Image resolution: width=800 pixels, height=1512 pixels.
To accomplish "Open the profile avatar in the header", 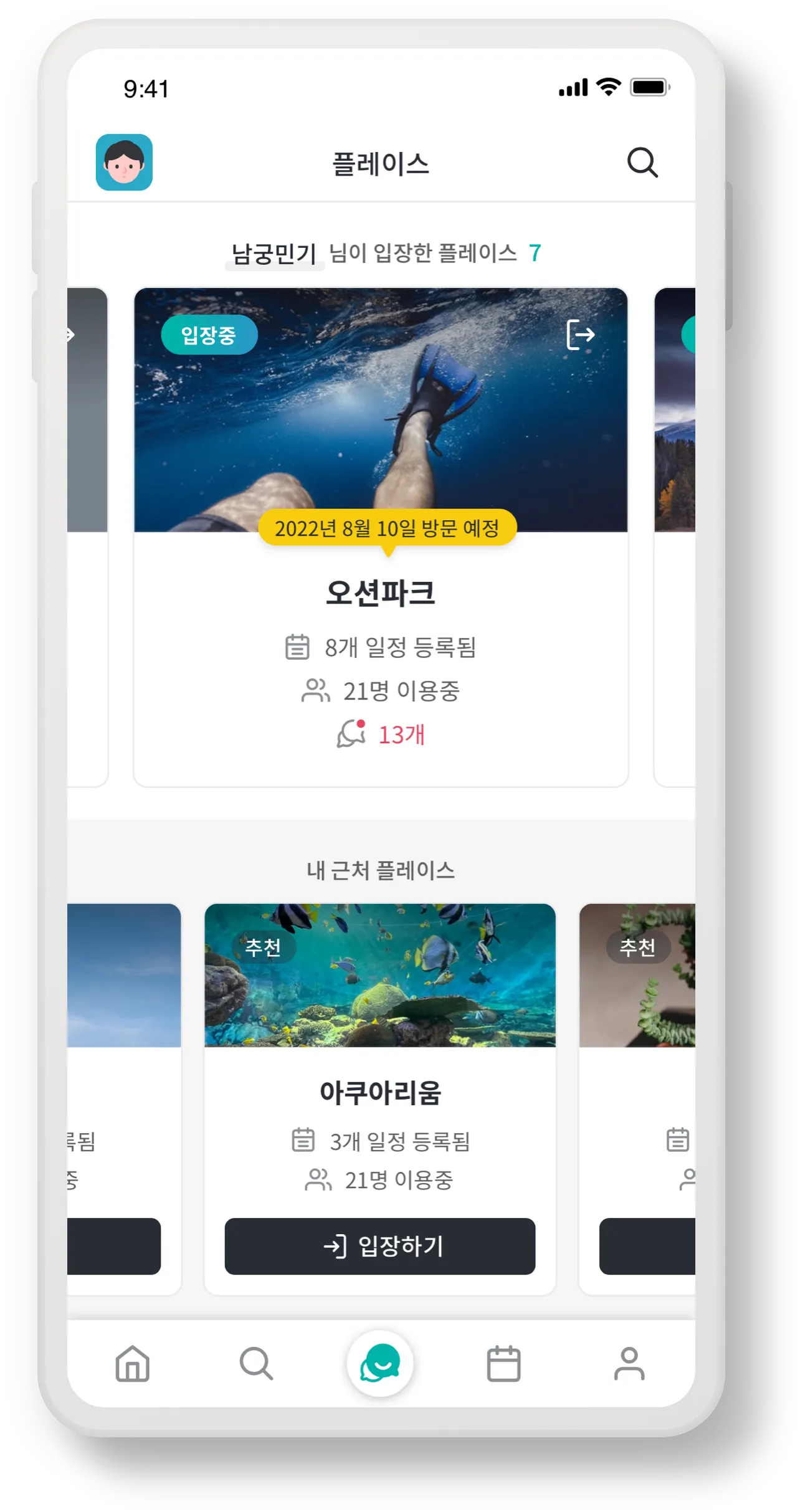I will pos(124,163).
